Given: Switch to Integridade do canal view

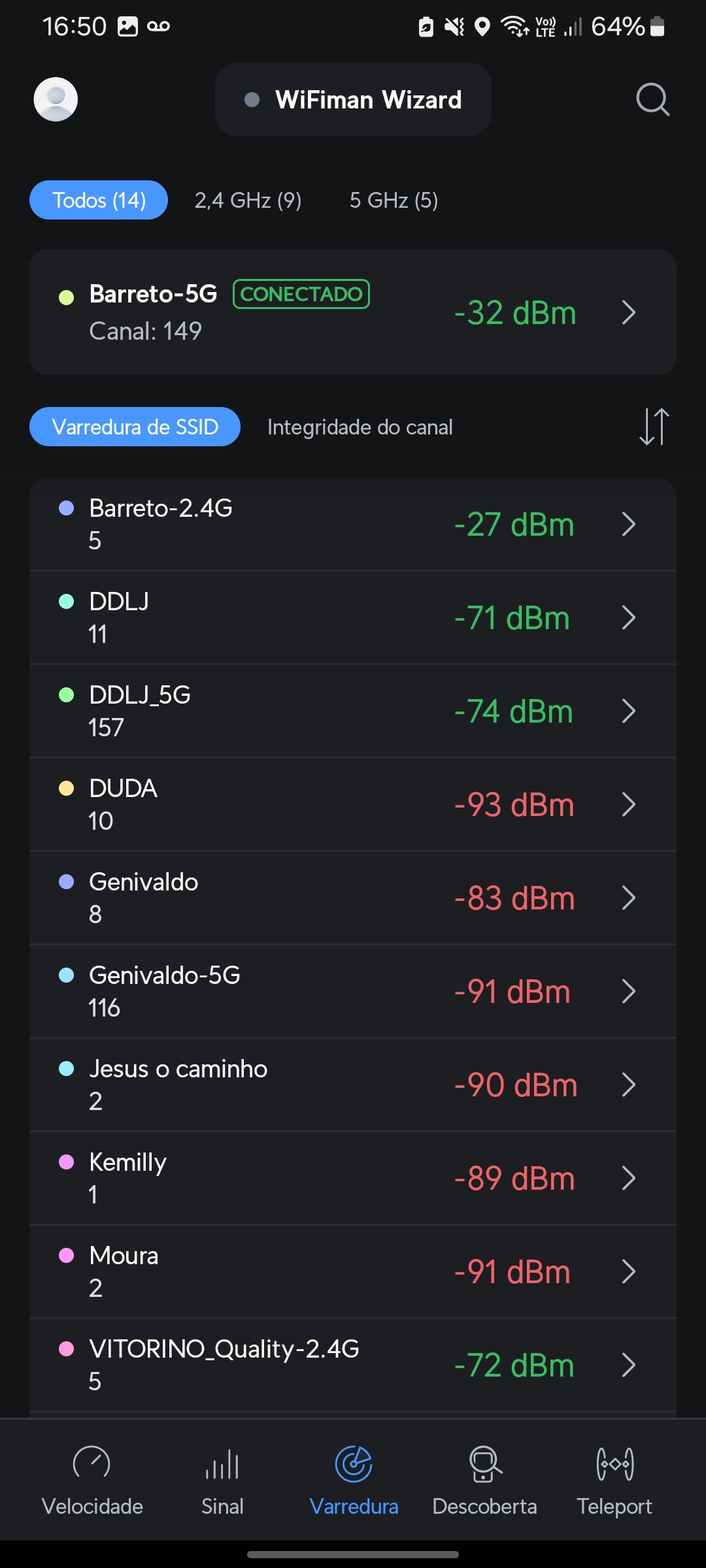Looking at the screenshot, I should pyautogui.click(x=360, y=427).
